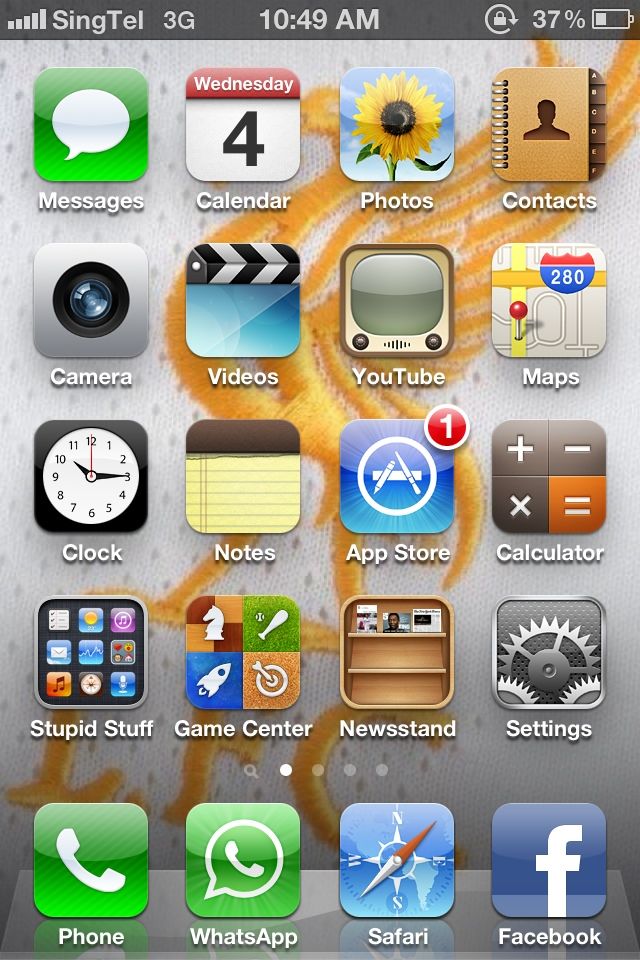Screen dimensions: 640x960
Task: Open Safari browser
Action: (x=397, y=860)
